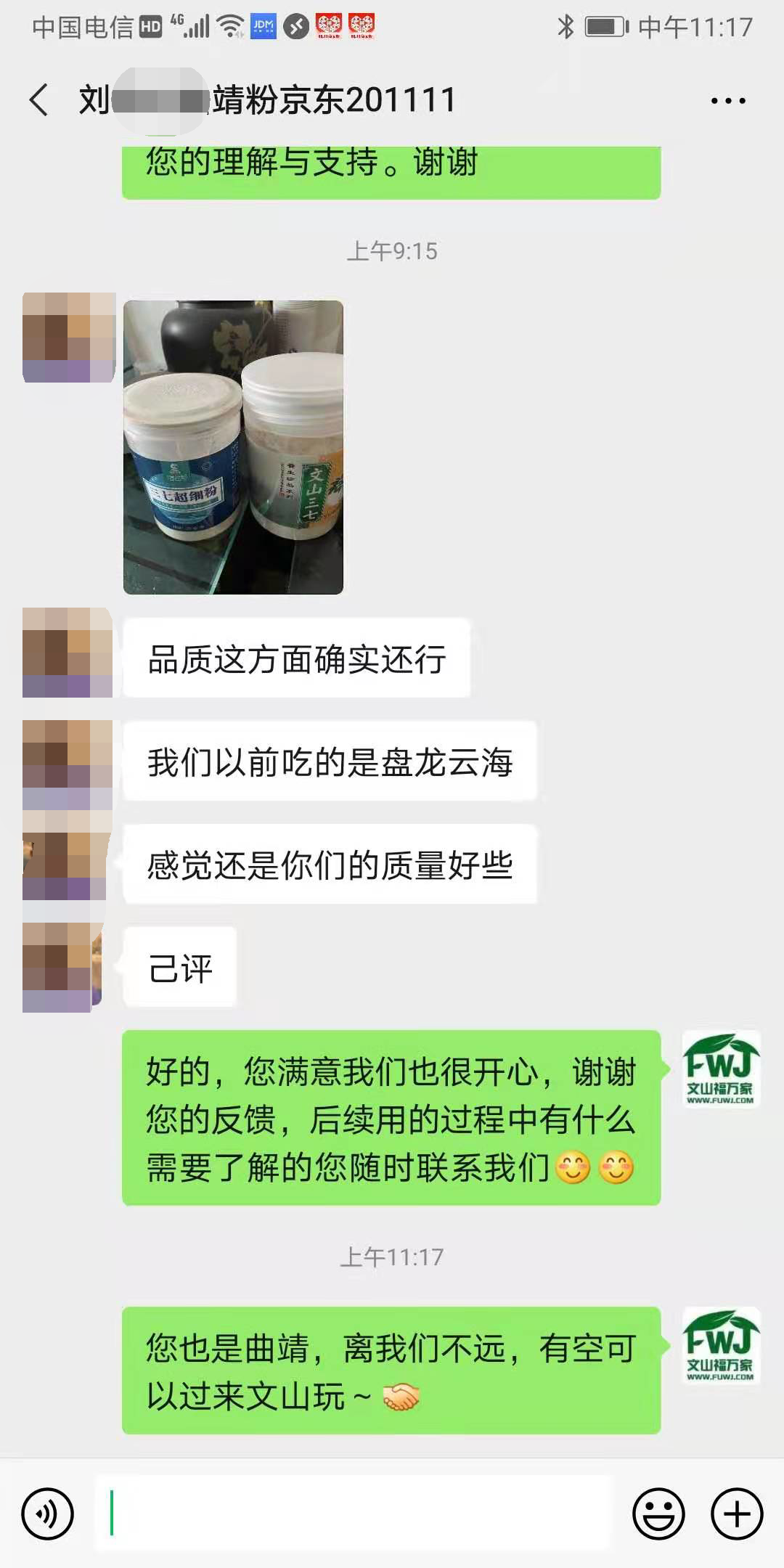The height and width of the screenshot is (1568, 784).
Task: Tap the contact's avatar beside the photo
Action: coord(69,338)
